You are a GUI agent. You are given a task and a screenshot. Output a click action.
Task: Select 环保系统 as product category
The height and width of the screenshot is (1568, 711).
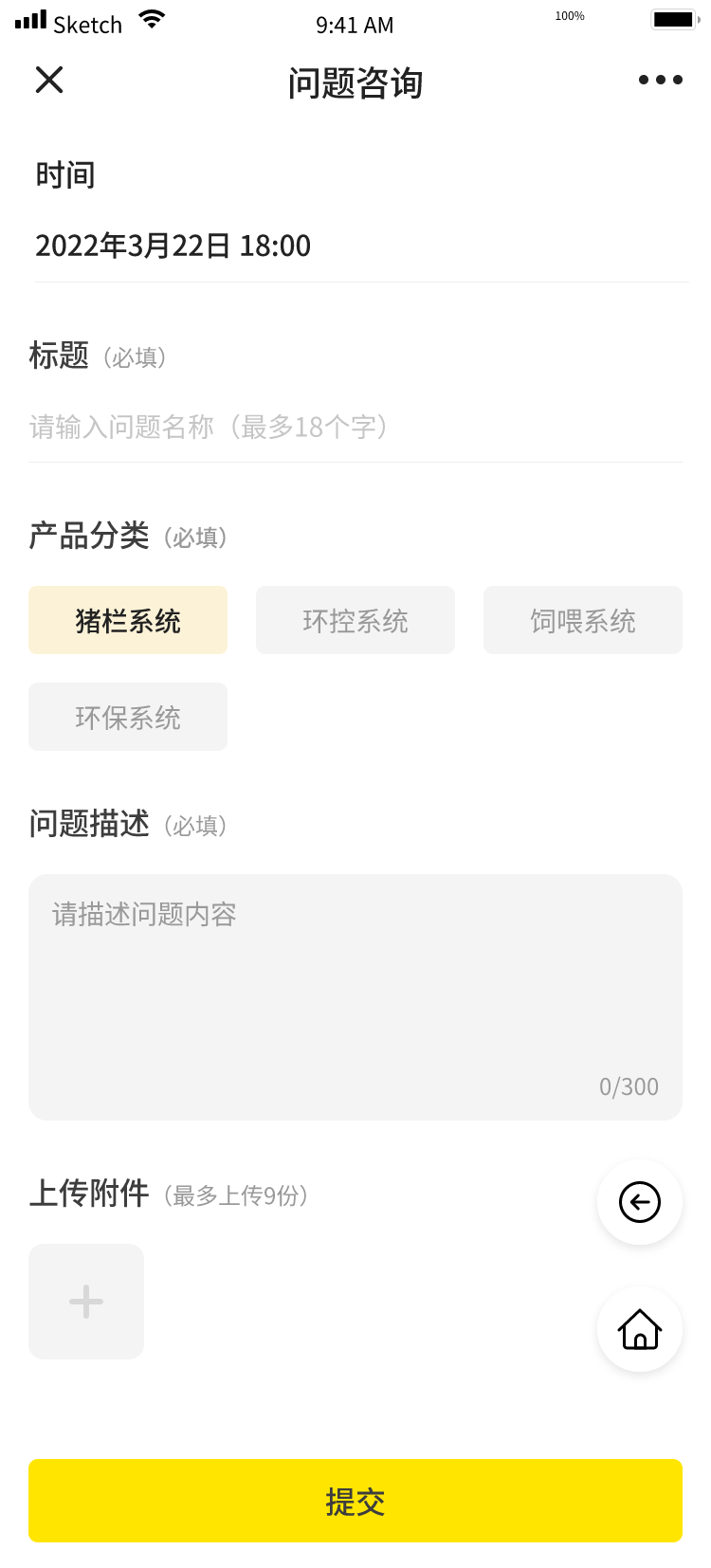click(128, 718)
